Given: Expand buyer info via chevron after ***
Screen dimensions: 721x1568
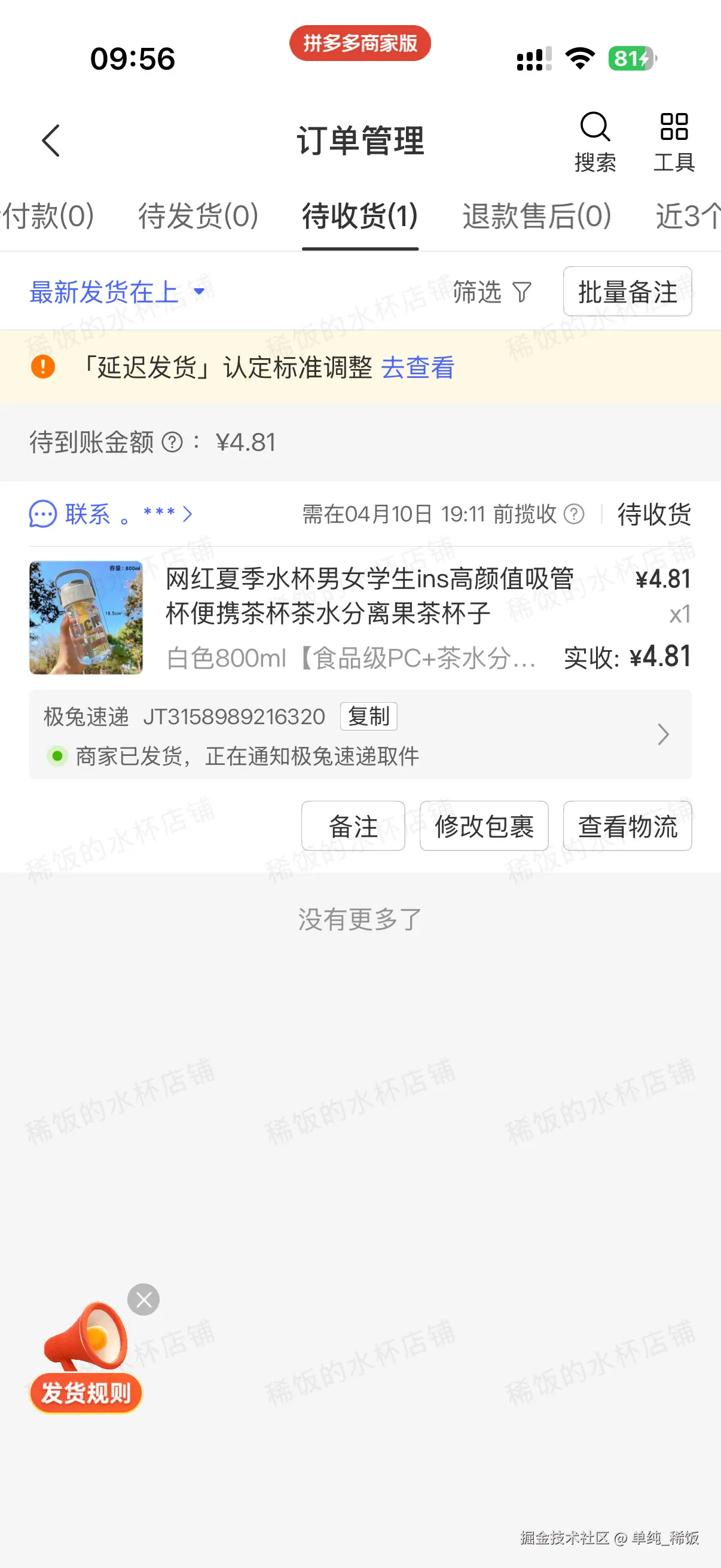Looking at the screenshot, I should [187, 514].
